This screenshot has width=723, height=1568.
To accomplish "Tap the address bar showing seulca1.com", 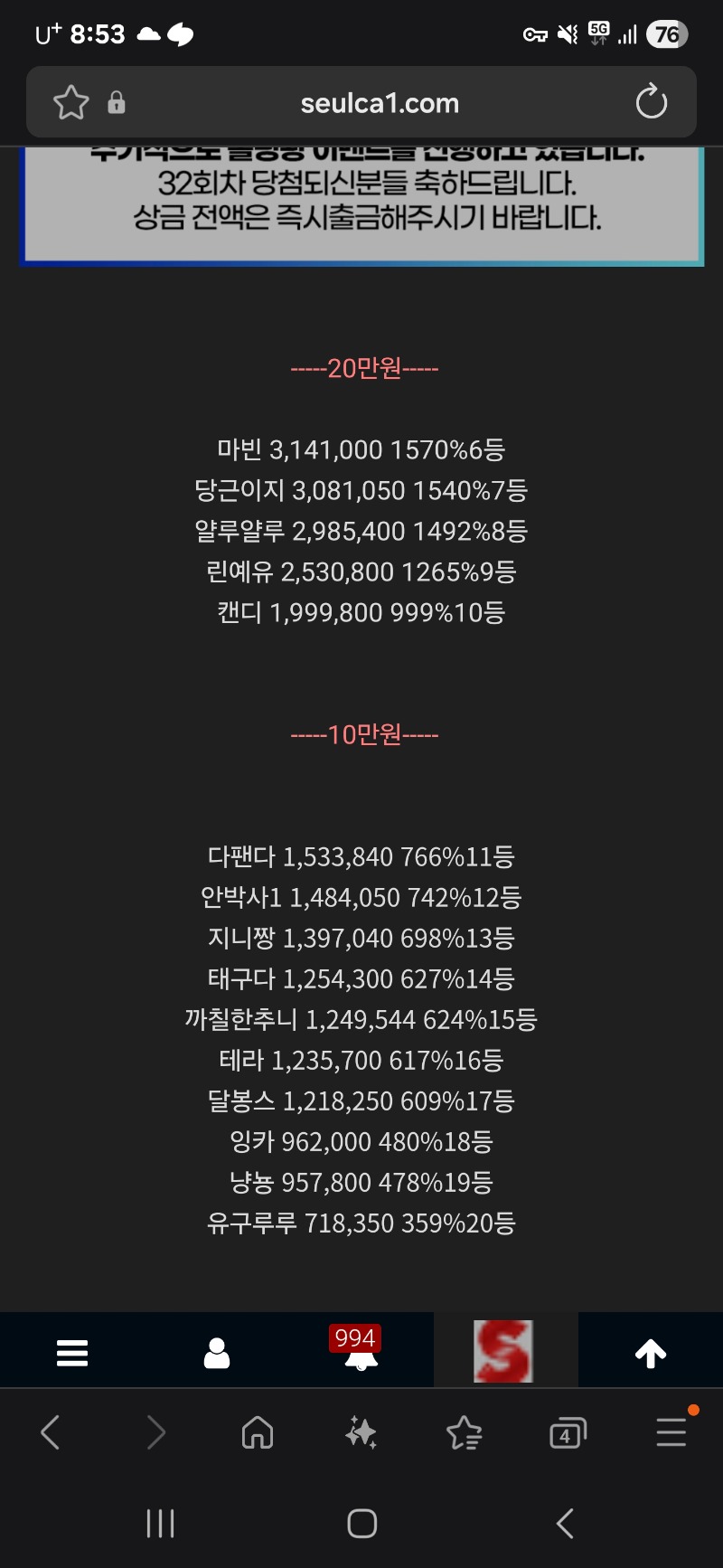I will coord(380,101).
